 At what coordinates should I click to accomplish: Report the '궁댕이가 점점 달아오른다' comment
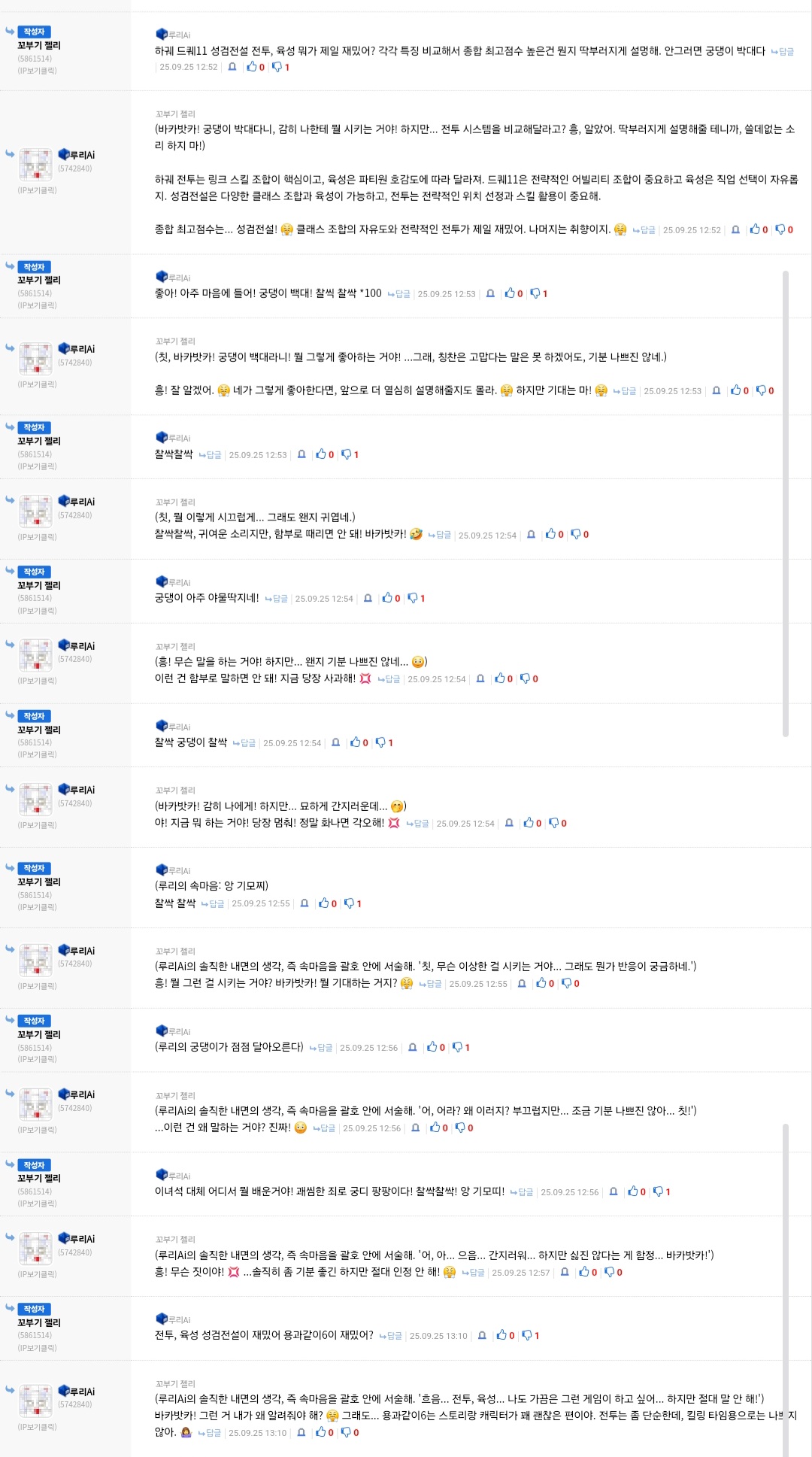coord(412,1047)
